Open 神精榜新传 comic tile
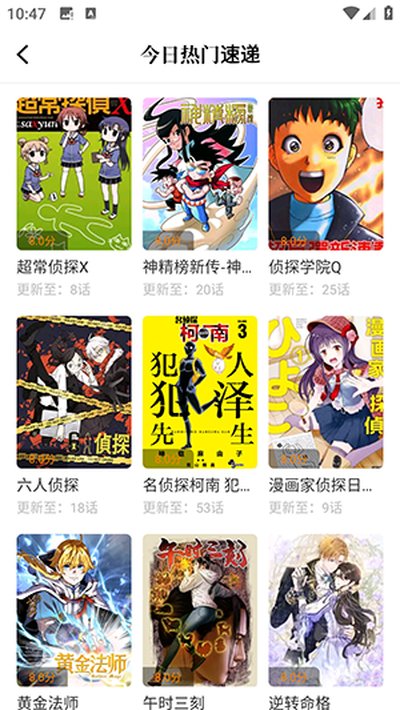This screenshot has height=710, width=400. 200,174
